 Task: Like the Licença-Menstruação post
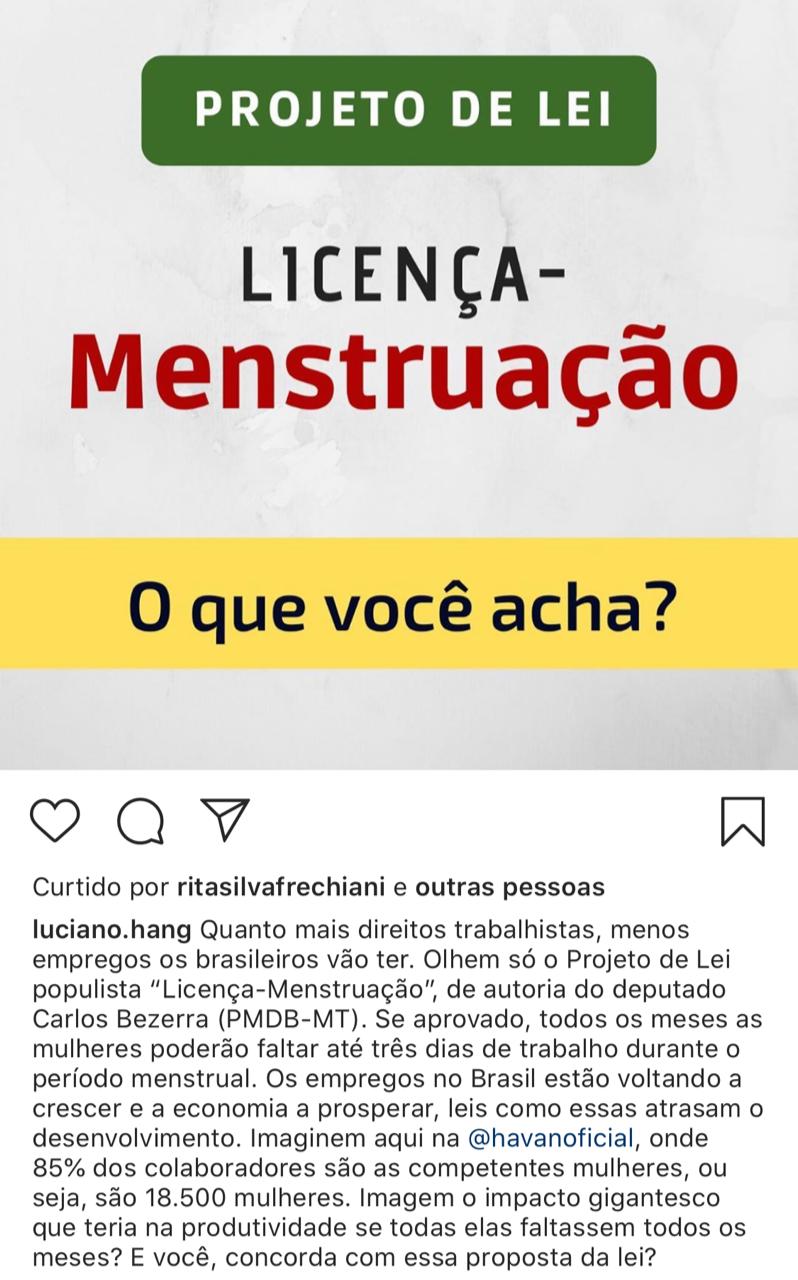coord(54,821)
